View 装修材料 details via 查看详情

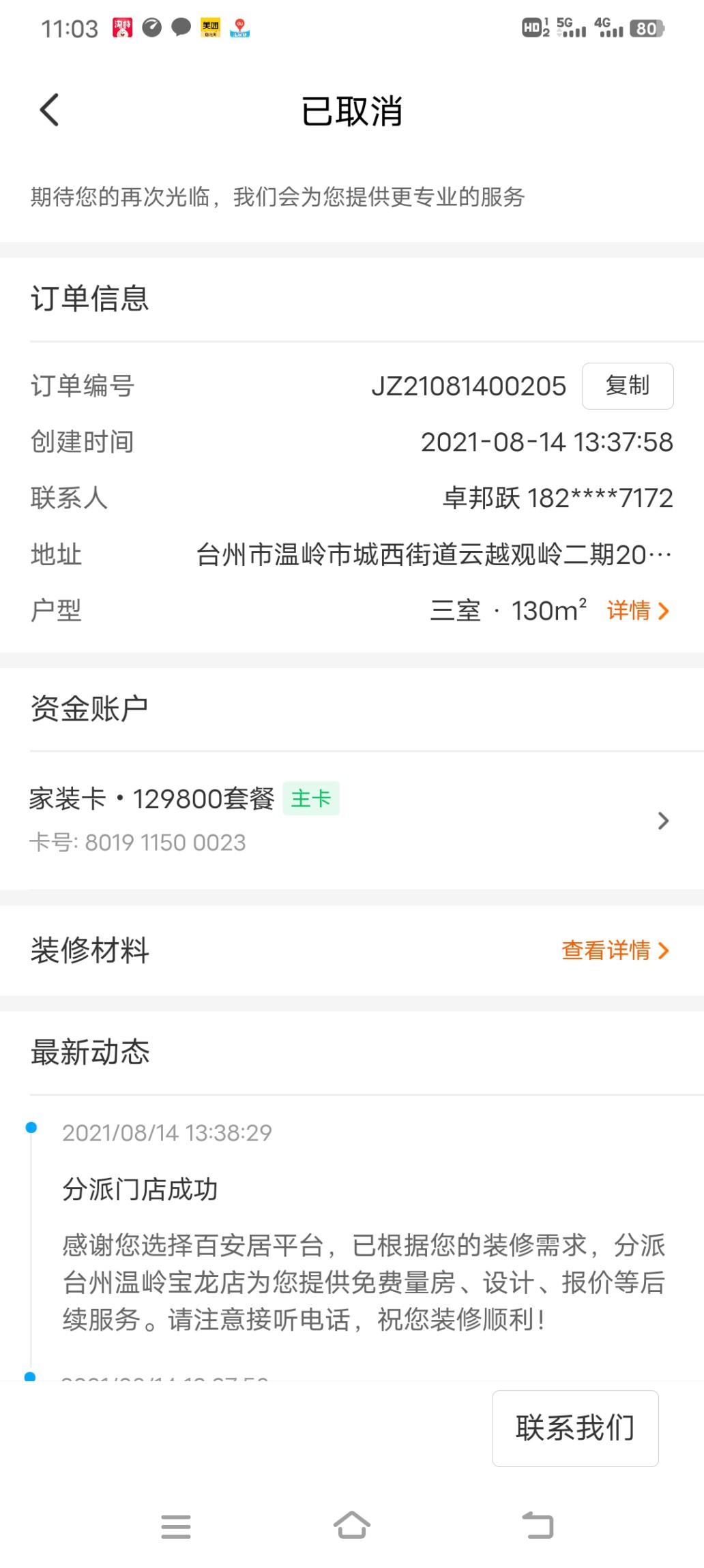615,950
